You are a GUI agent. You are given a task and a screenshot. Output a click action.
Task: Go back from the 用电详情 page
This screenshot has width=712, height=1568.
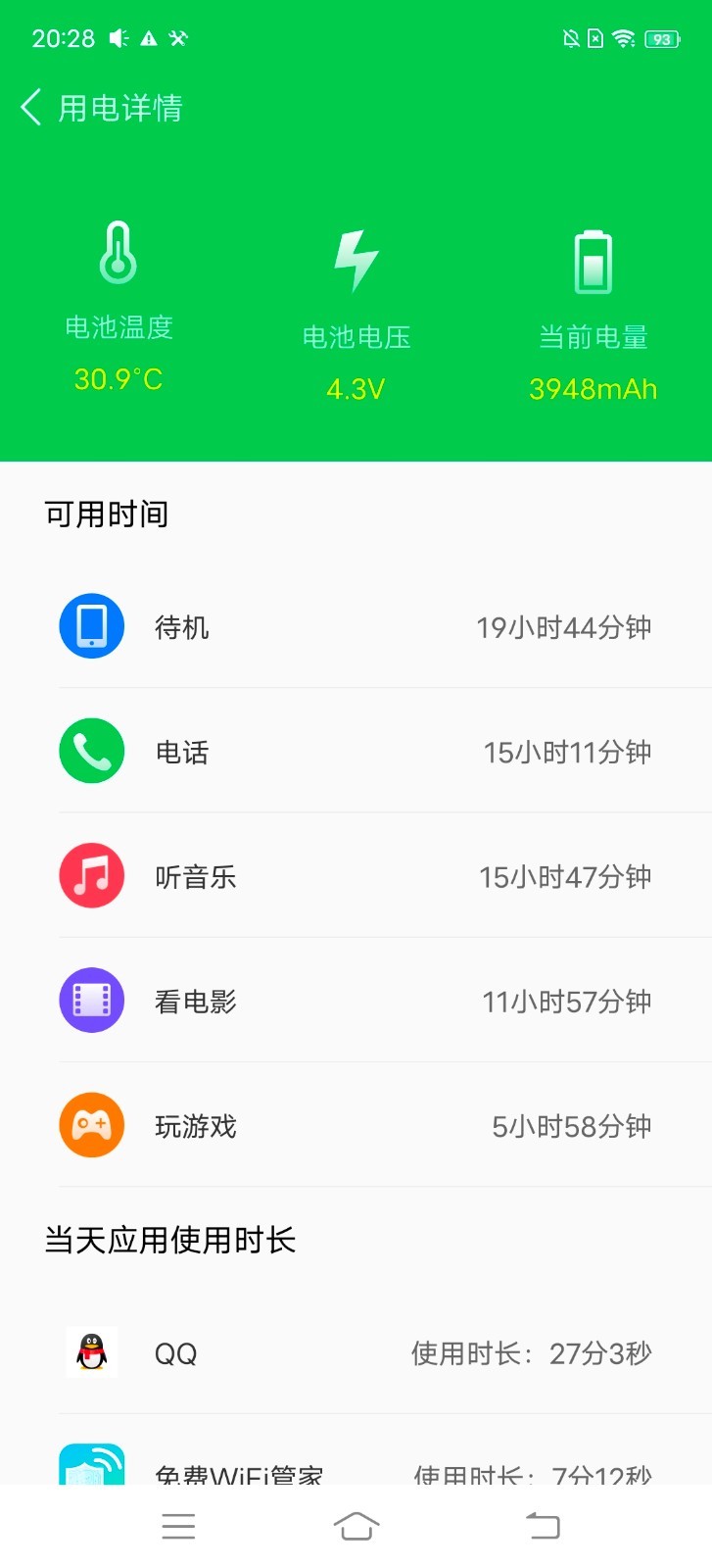pyautogui.click(x=31, y=108)
